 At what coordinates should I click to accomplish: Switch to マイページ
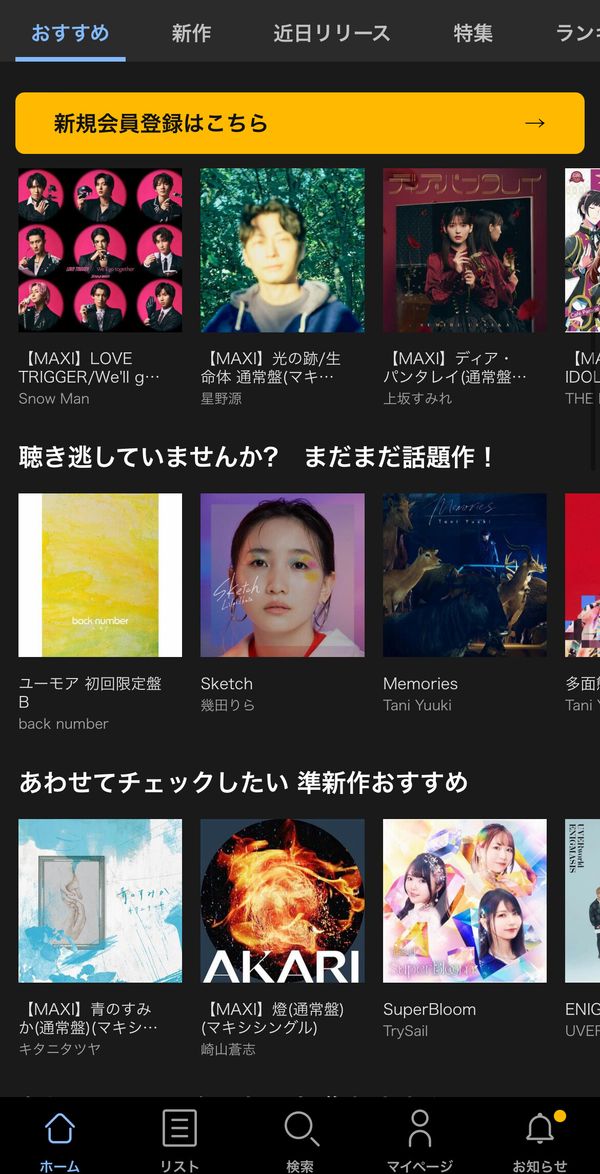pyautogui.click(x=419, y=1140)
